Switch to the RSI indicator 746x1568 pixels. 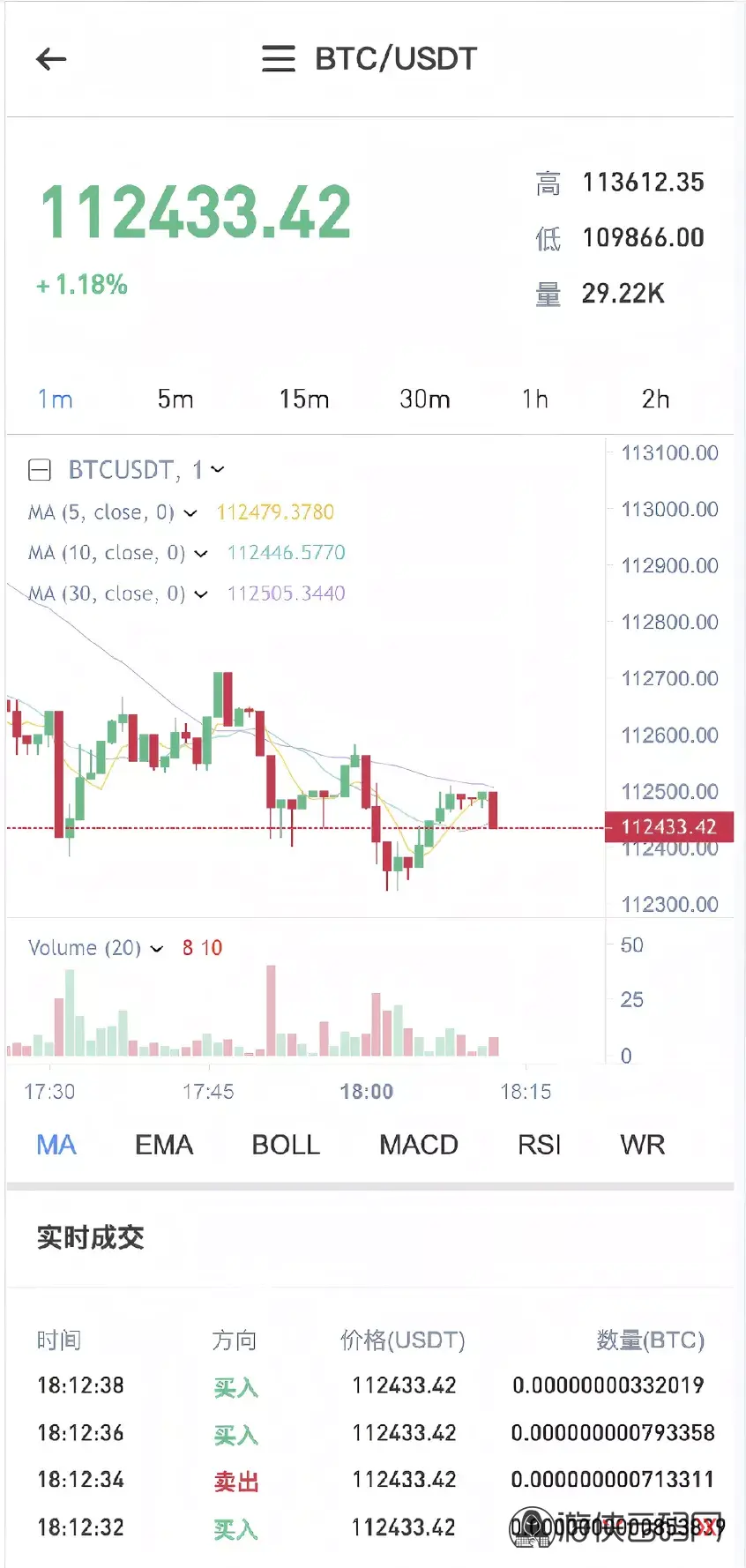click(539, 1145)
